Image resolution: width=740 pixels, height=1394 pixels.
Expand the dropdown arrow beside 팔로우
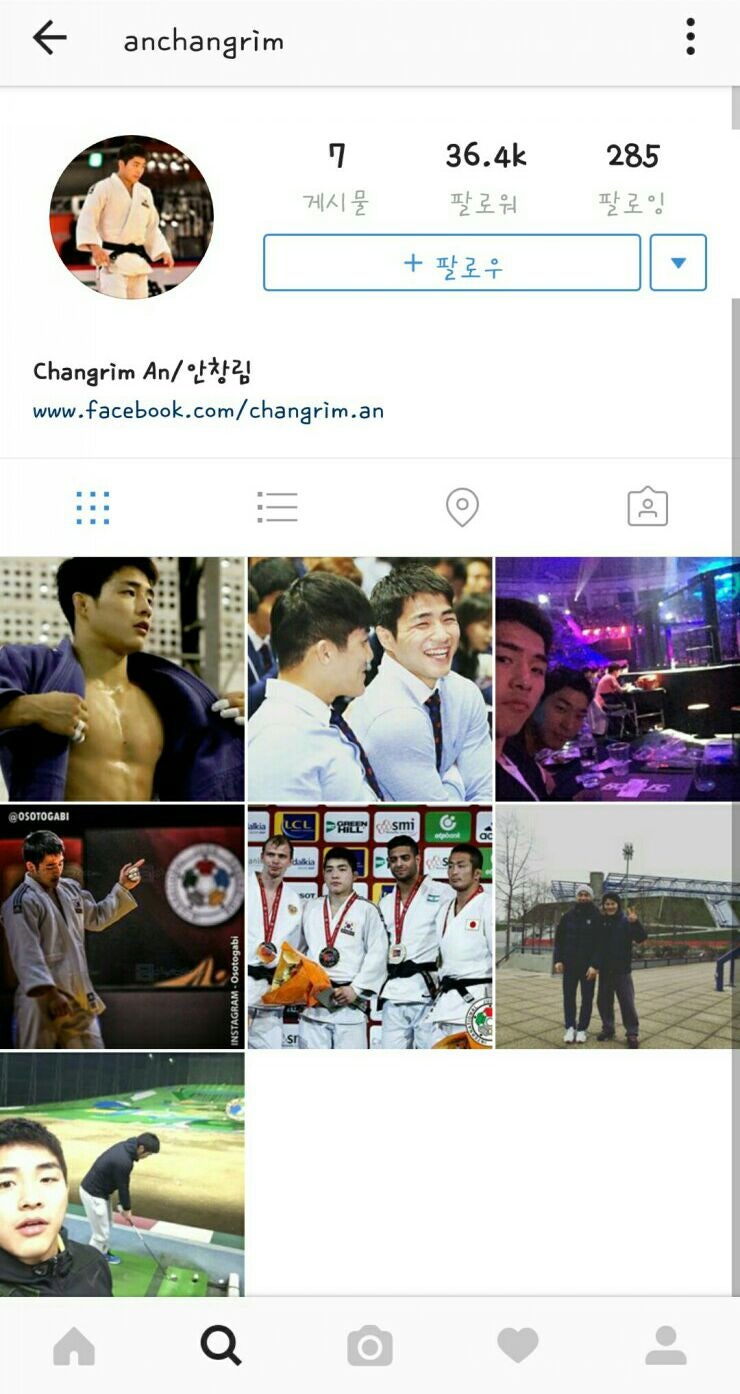[678, 263]
